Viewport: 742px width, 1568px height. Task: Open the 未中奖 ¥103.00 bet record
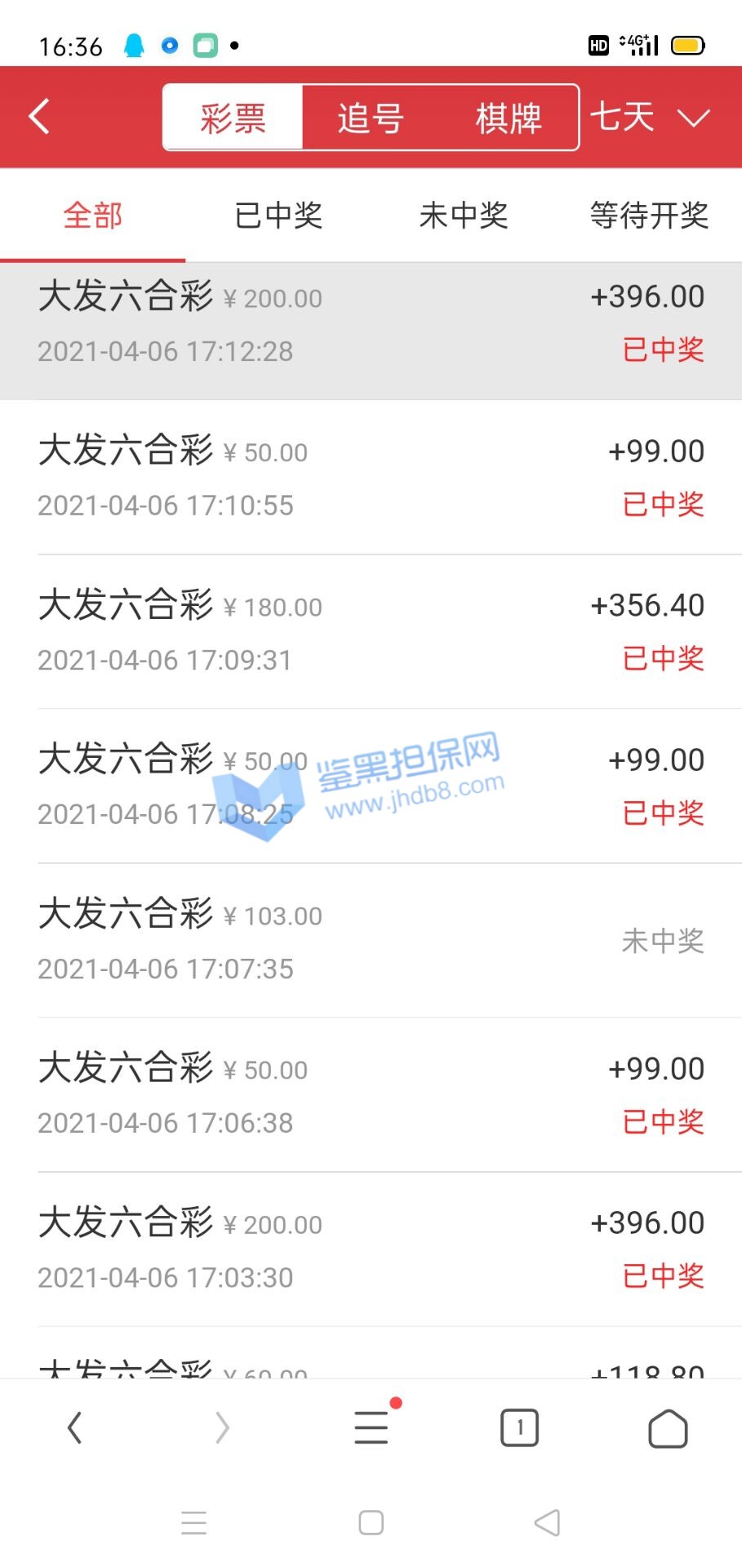(x=371, y=940)
